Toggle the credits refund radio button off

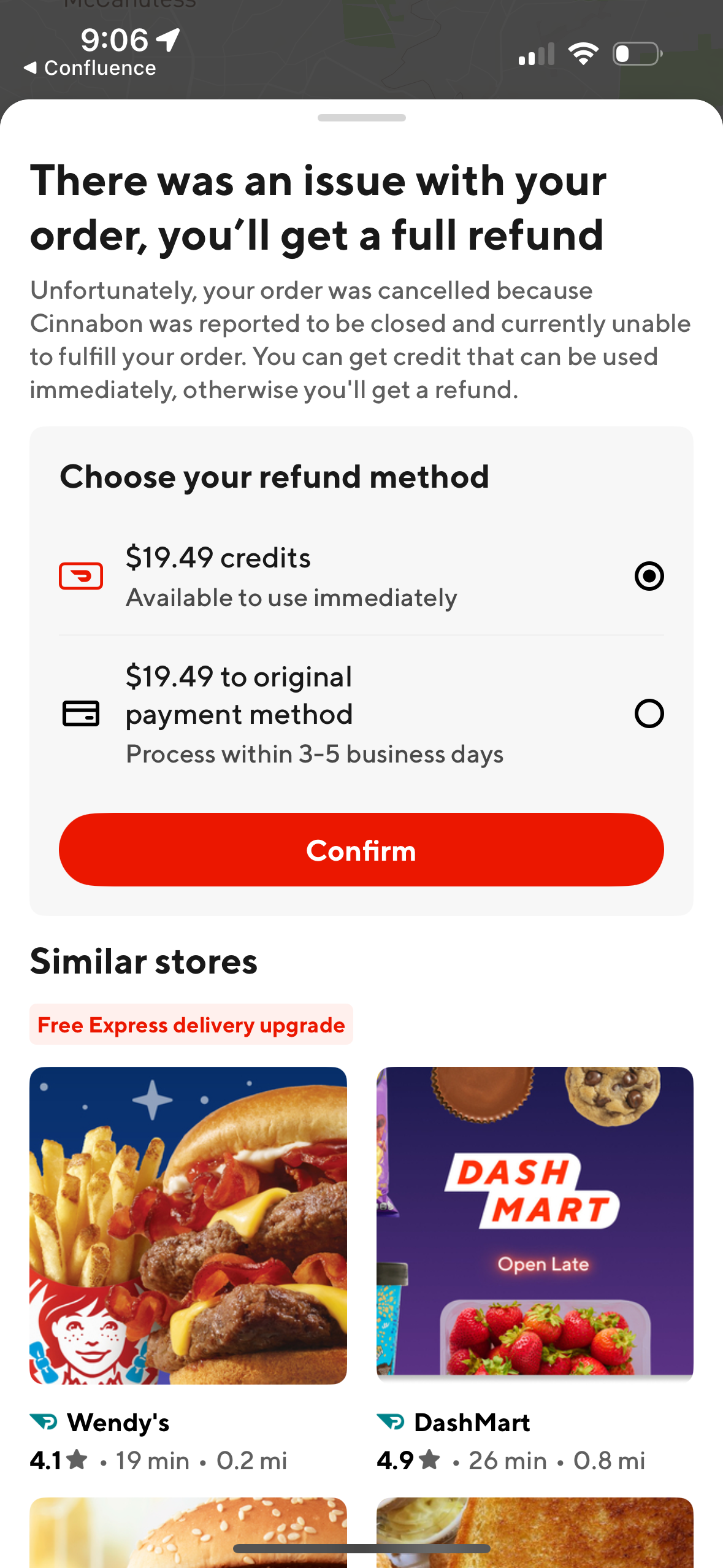pyautogui.click(x=649, y=575)
